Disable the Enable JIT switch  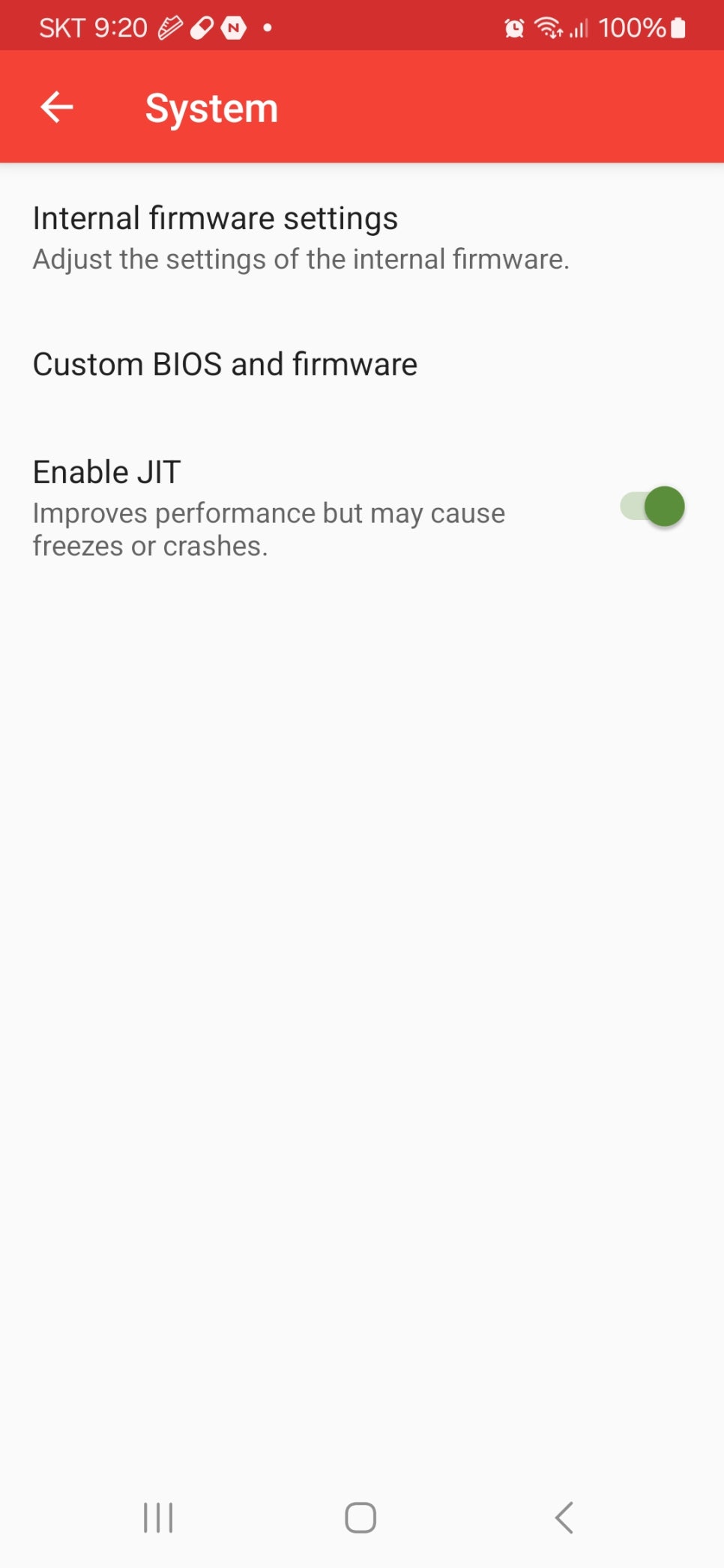pyautogui.click(x=652, y=507)
